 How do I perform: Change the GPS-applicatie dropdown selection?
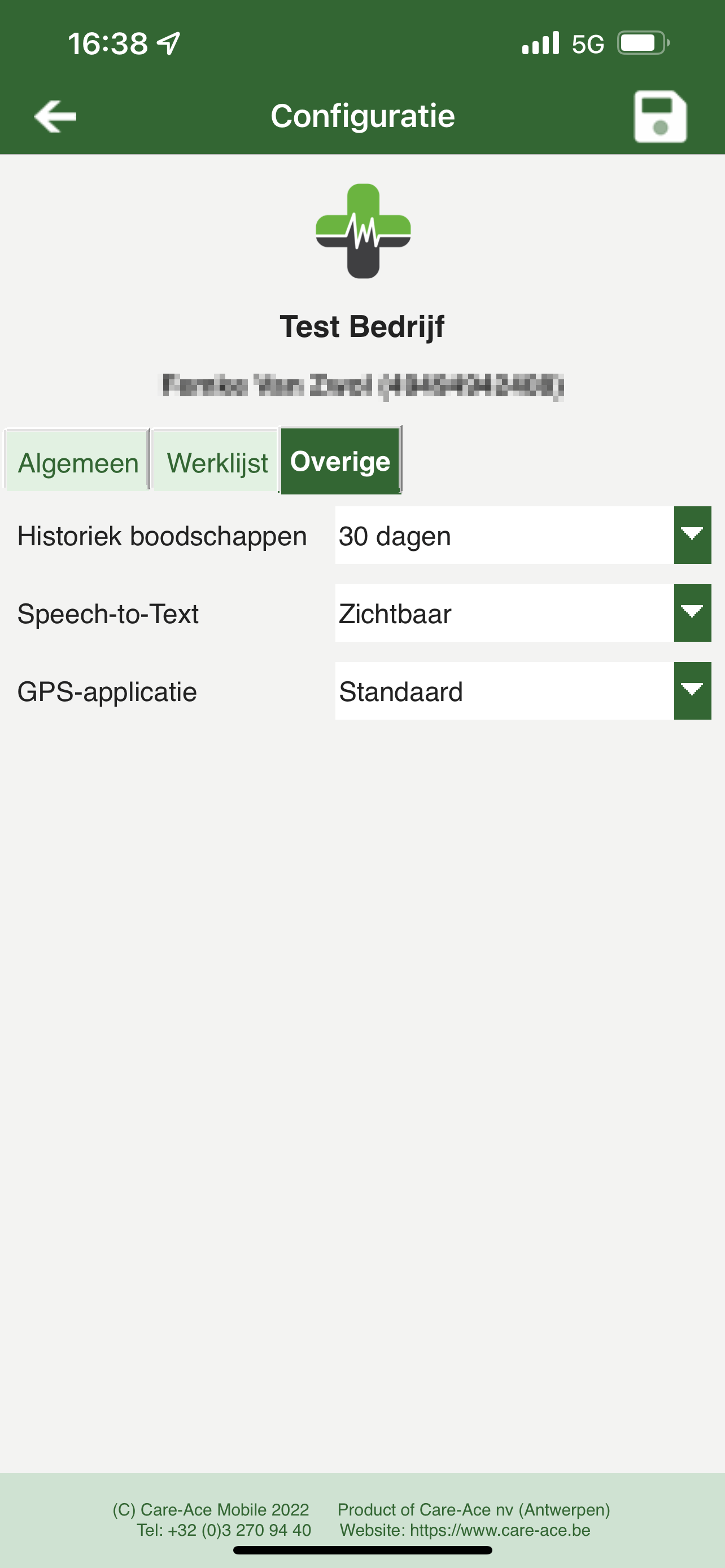tap(523, 691)
